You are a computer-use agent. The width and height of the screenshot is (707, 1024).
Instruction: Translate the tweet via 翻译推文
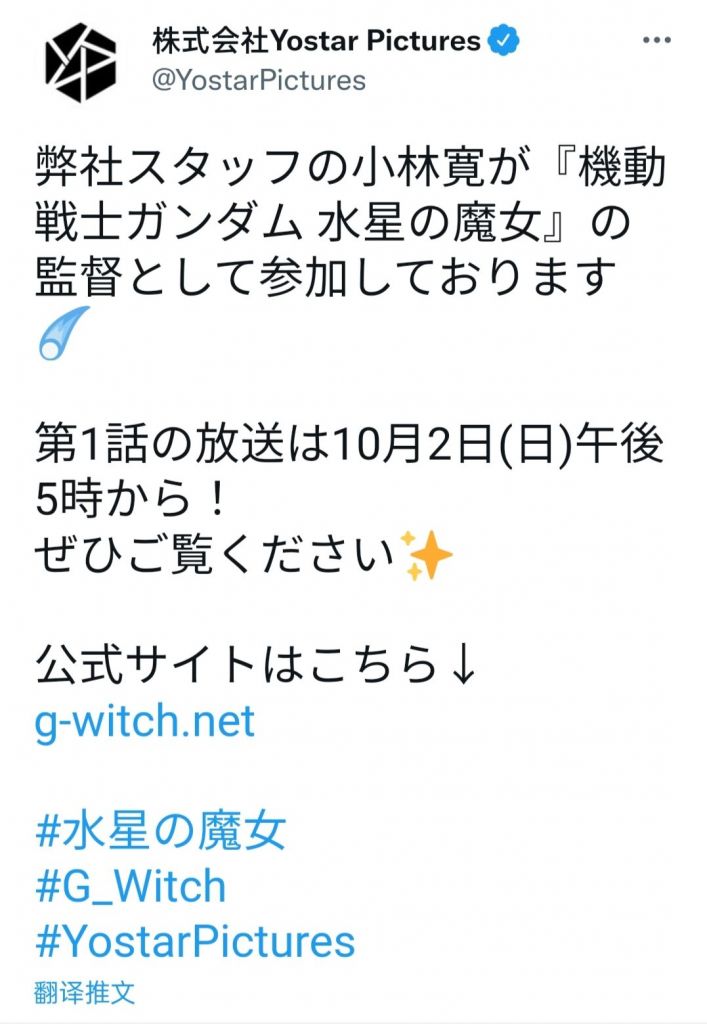point(84,992)
